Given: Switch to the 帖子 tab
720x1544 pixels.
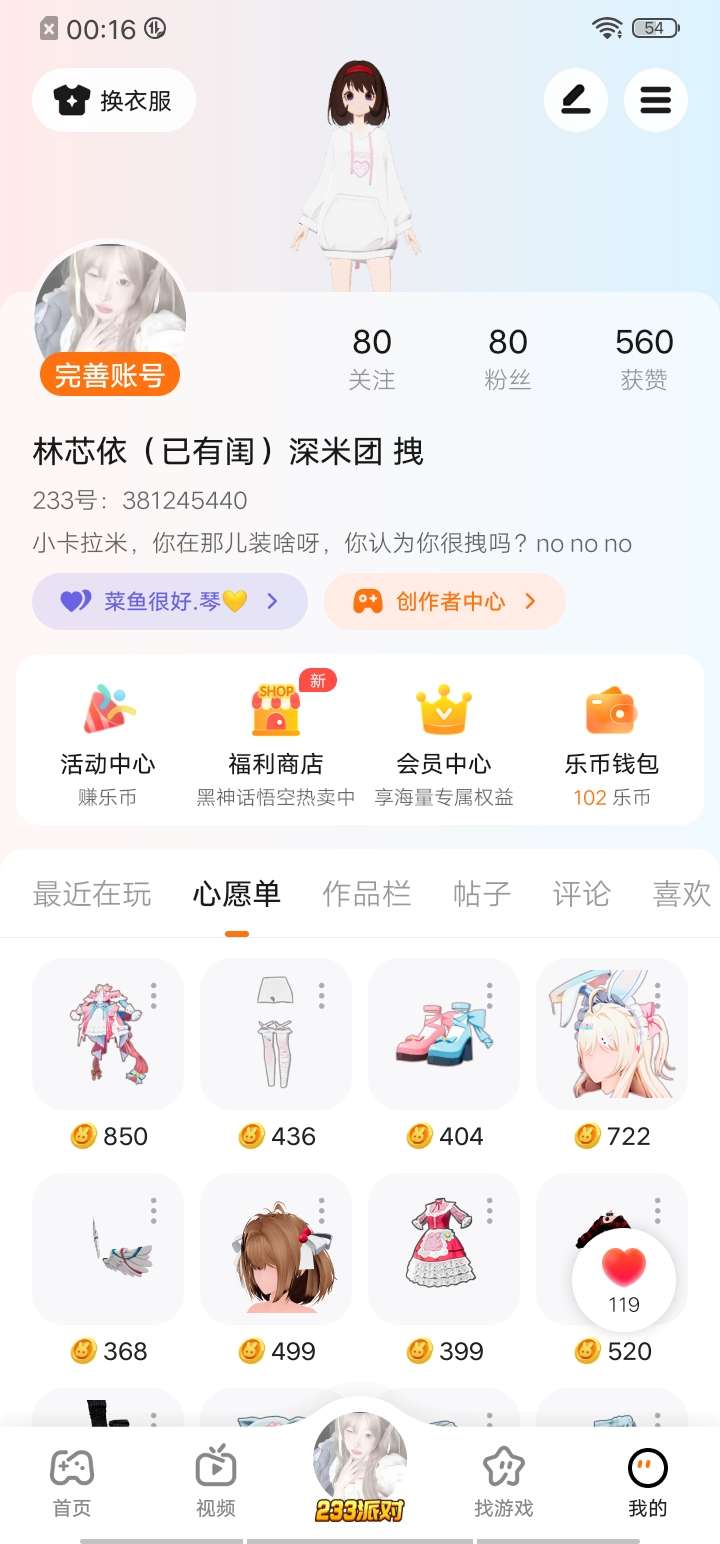Looking at the screenshot, I should [482, 893].
